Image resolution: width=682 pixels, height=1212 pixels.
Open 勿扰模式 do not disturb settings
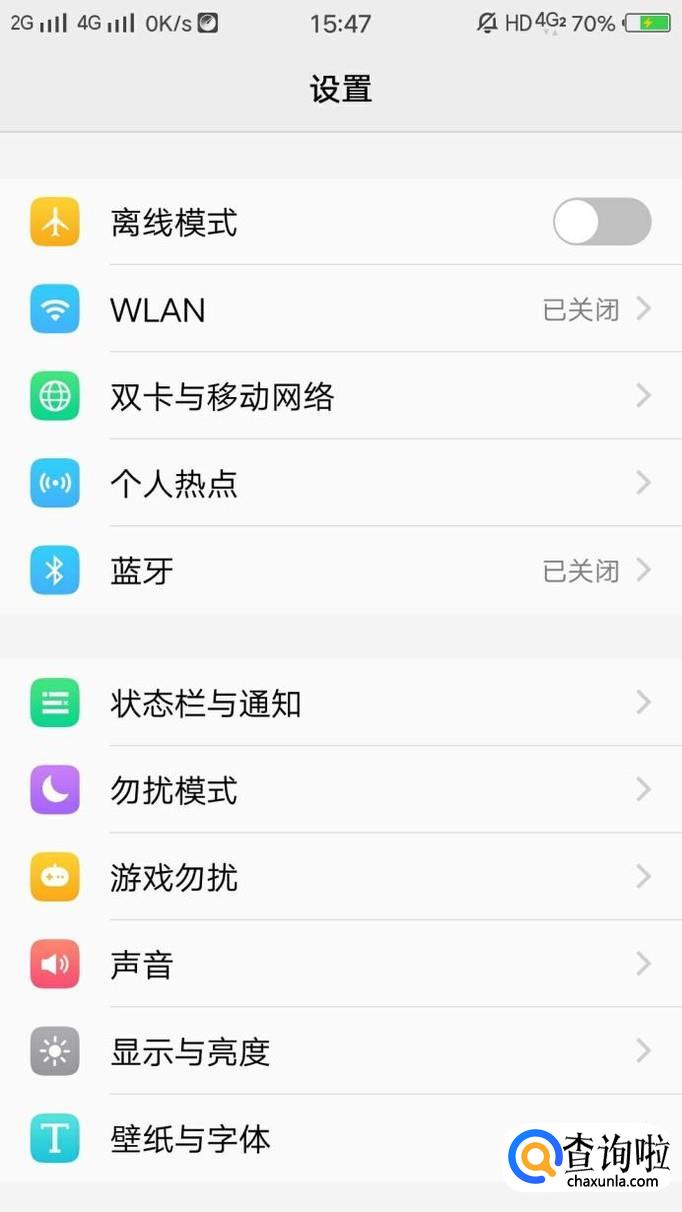tap(340, 790)
